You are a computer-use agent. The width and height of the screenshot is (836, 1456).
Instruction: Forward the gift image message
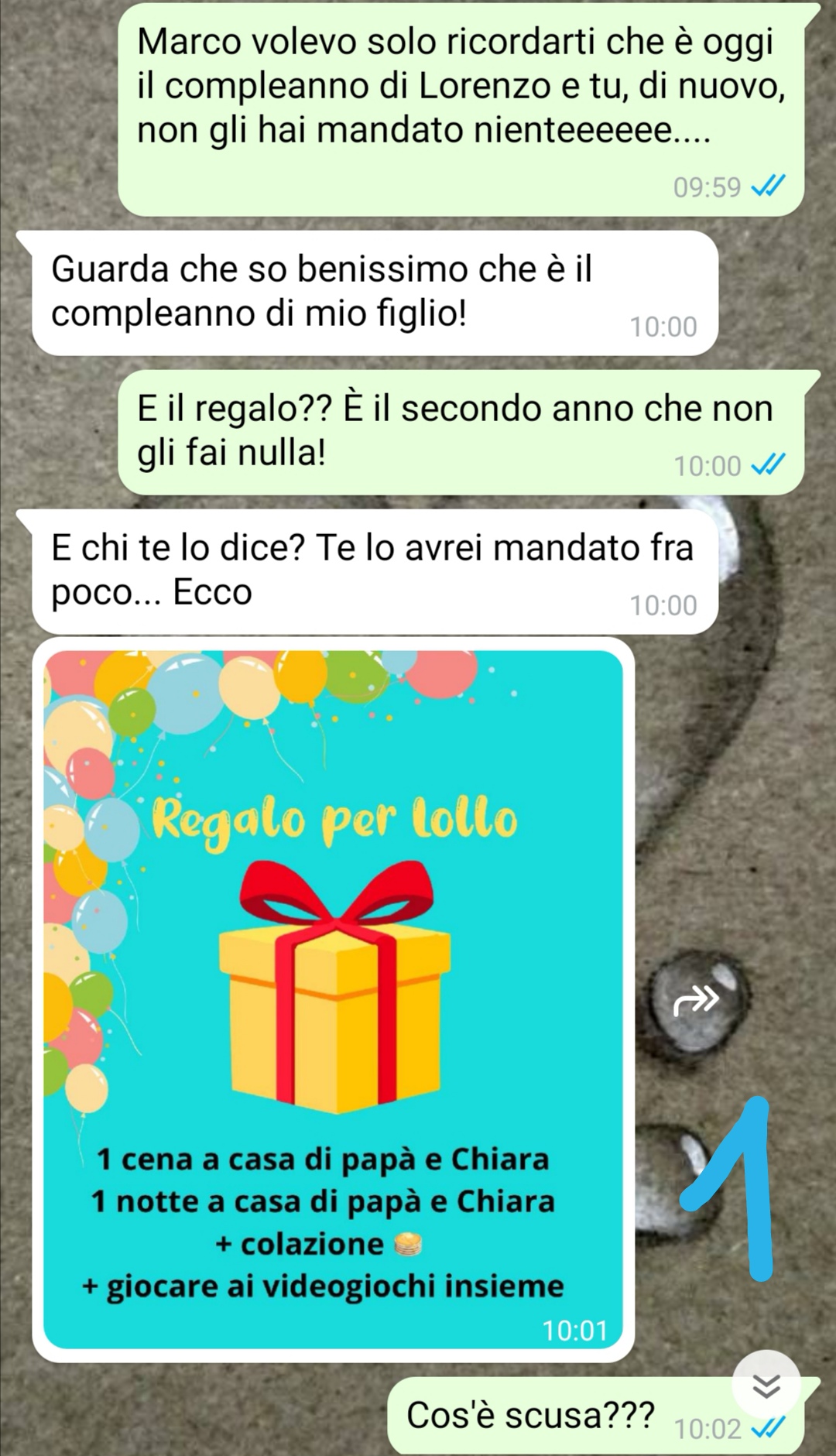[x=696, y=1002]
